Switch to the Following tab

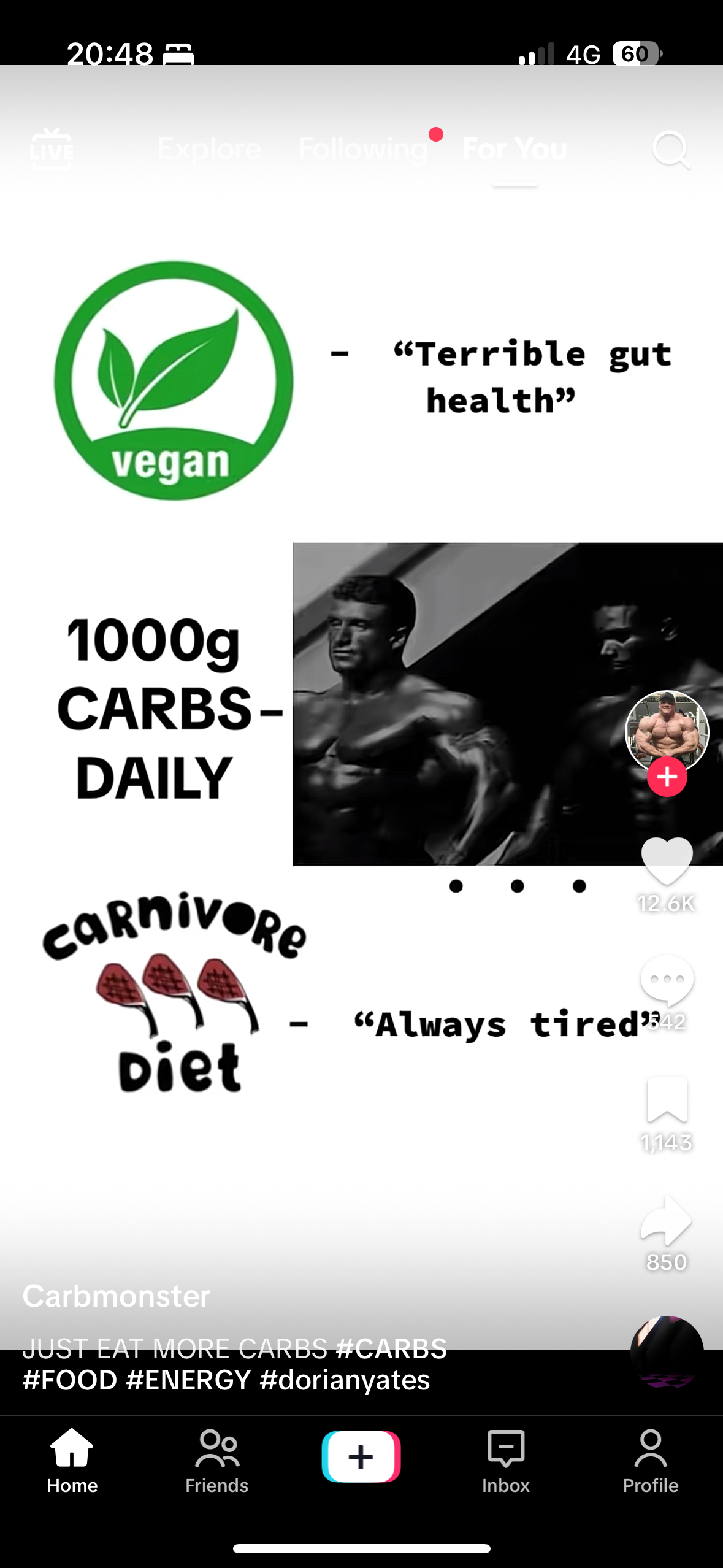[362, 149]
